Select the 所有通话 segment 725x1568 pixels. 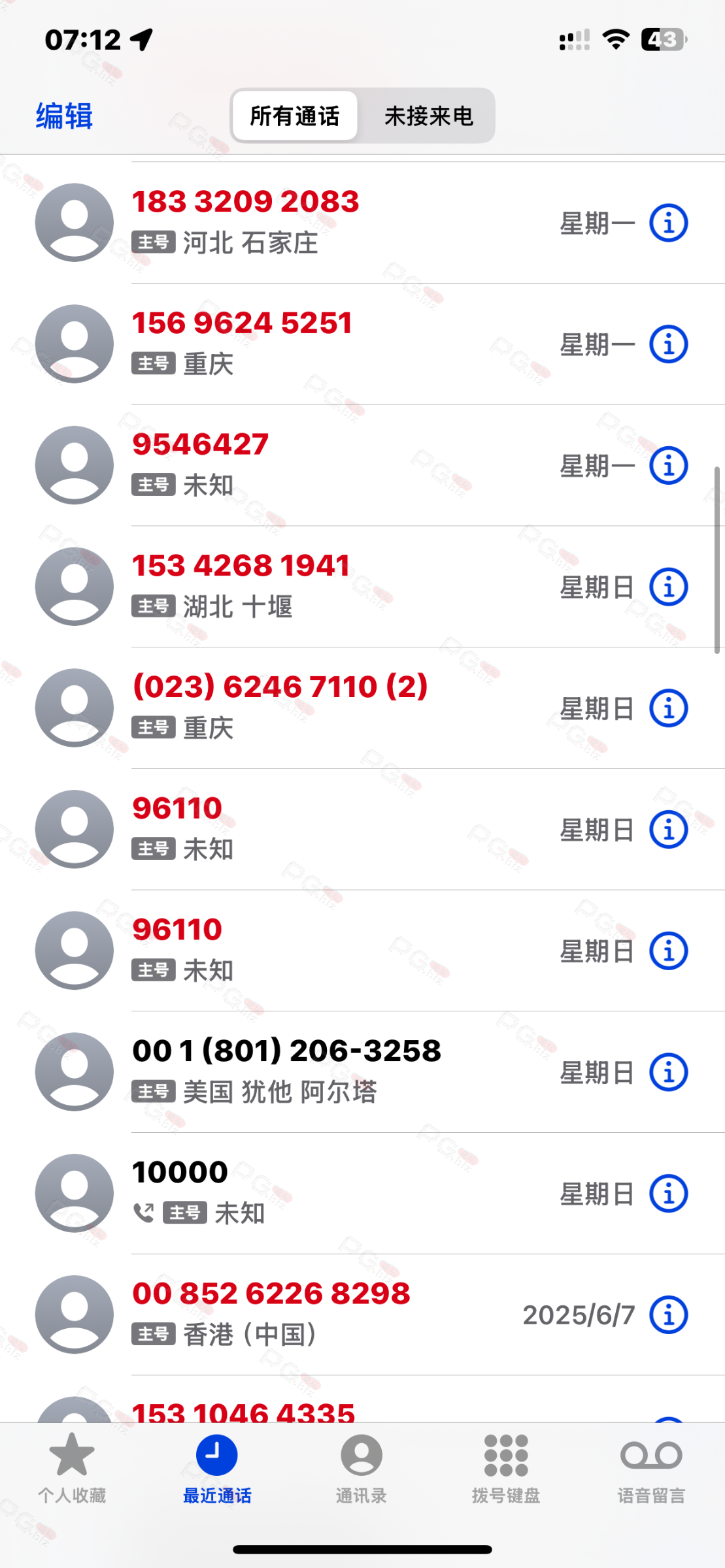click(295, 116)
